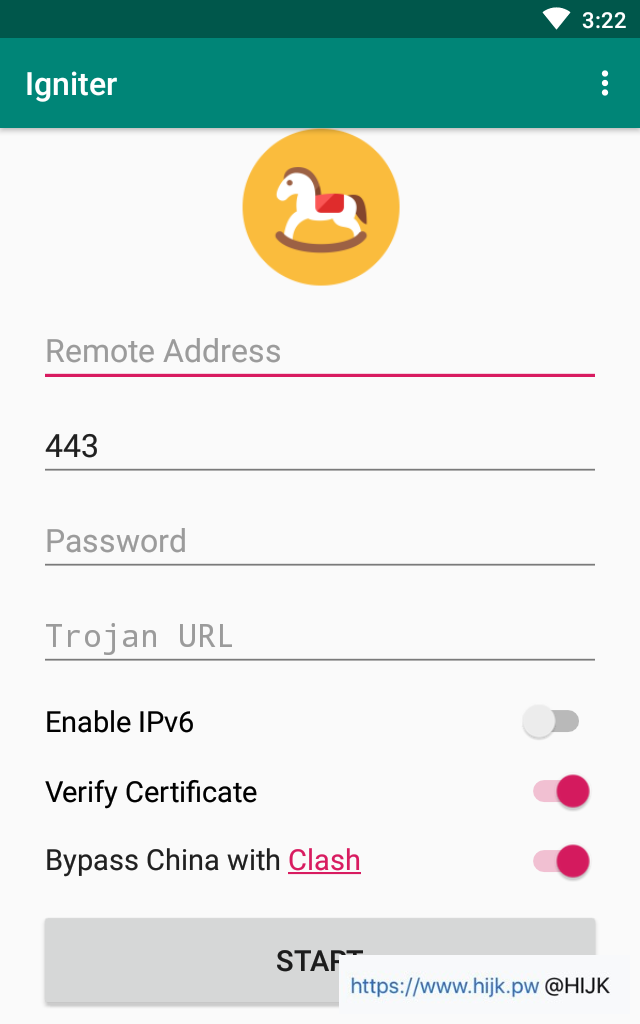Enable the IPv6 switch
640x1024 pixels.
click(x=552, y=722)
